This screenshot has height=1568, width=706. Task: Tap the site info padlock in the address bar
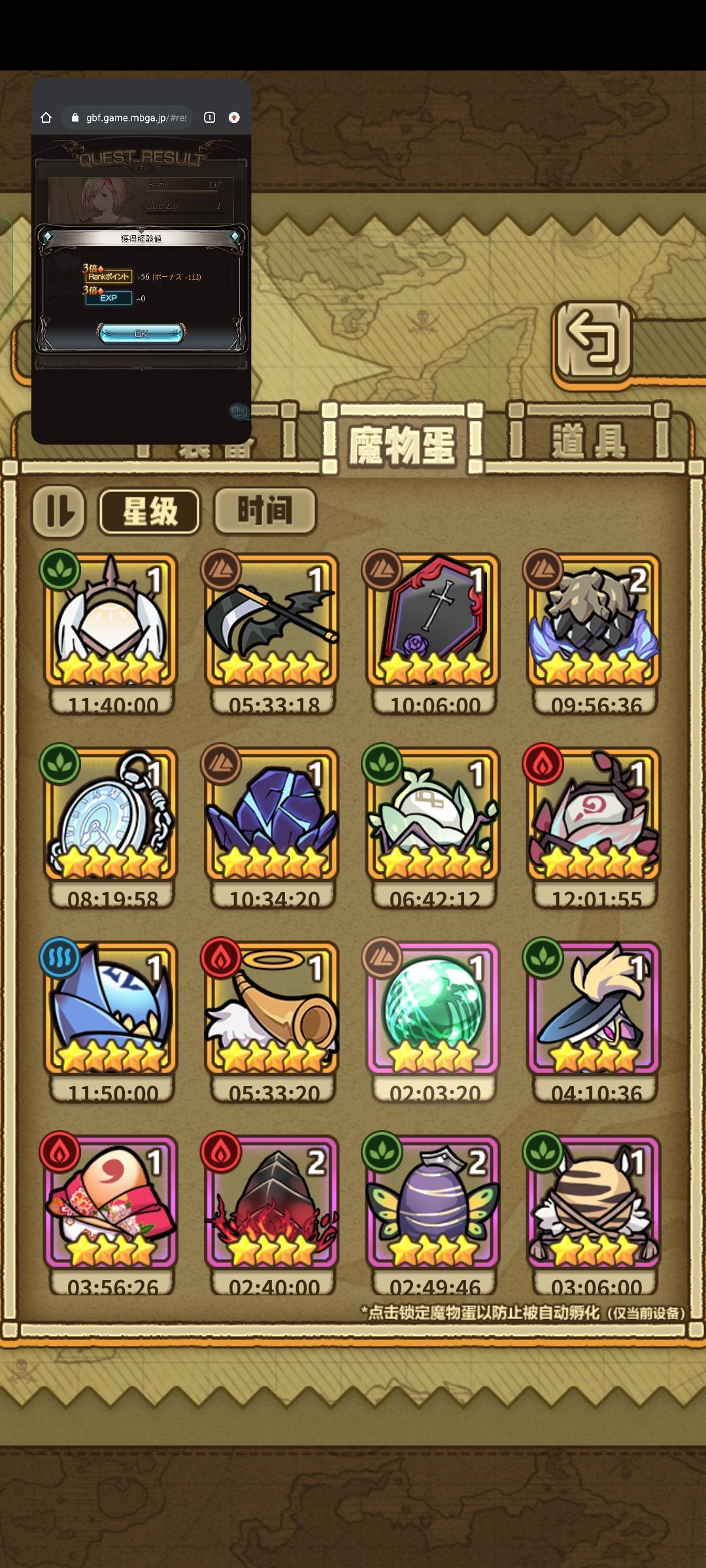pyautogui.click(x=76, y=117)
